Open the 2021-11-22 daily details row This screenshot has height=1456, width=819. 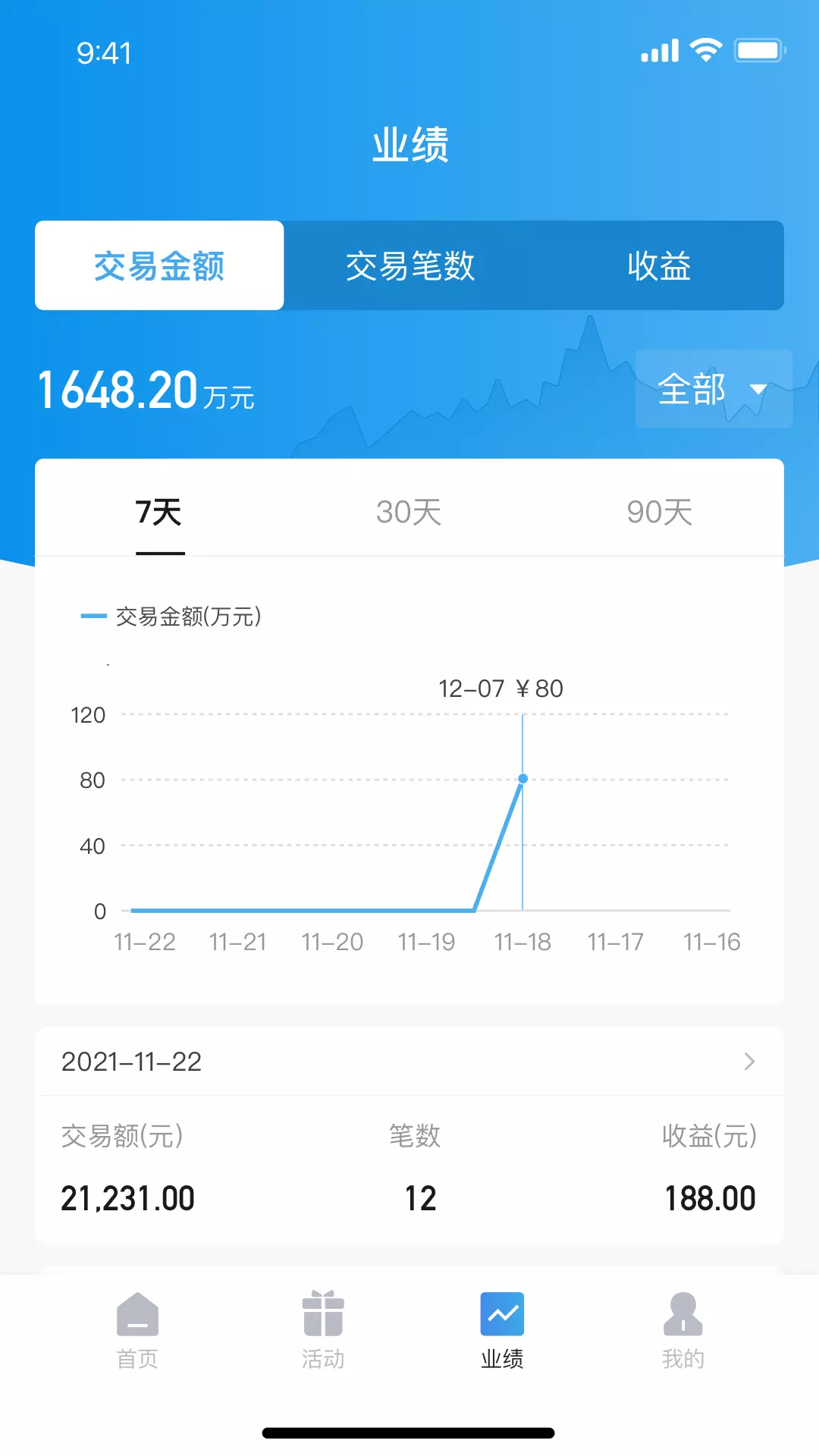click(409, 1061)
